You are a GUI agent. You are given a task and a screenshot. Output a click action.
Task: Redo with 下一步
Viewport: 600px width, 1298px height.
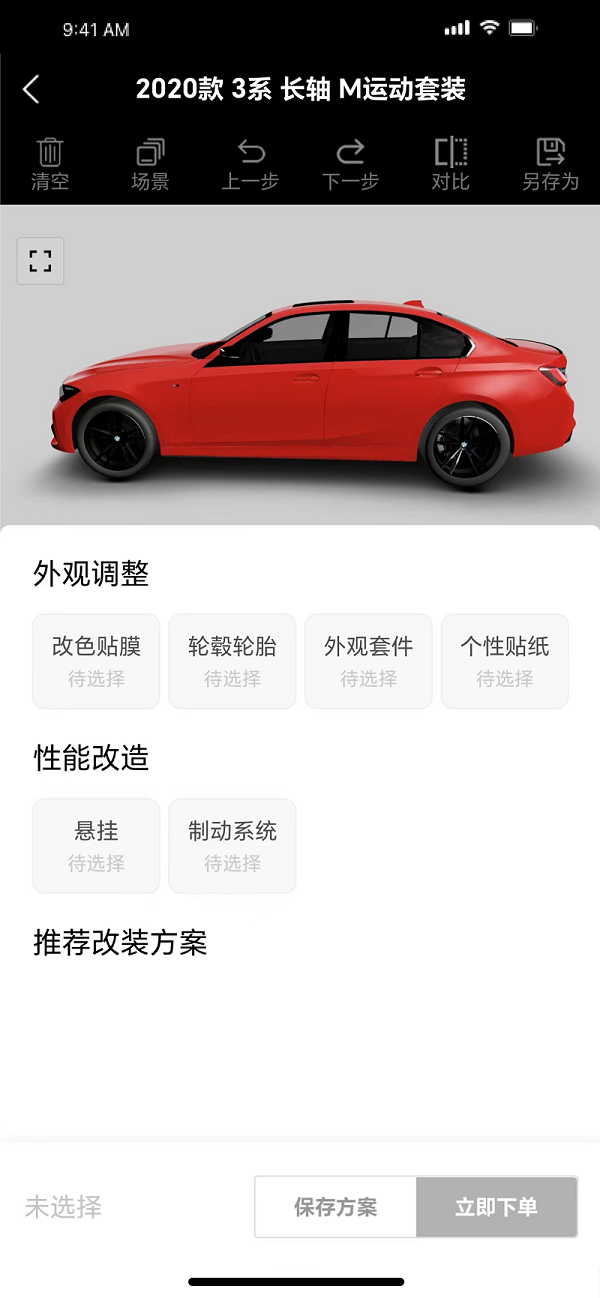coord(350,164)
